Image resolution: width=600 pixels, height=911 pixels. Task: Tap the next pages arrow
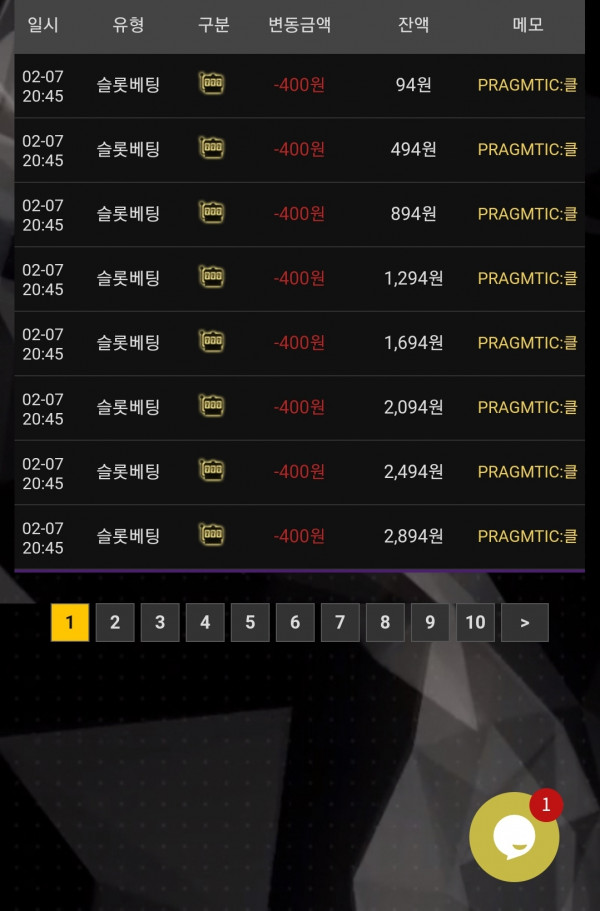[525, 622]
